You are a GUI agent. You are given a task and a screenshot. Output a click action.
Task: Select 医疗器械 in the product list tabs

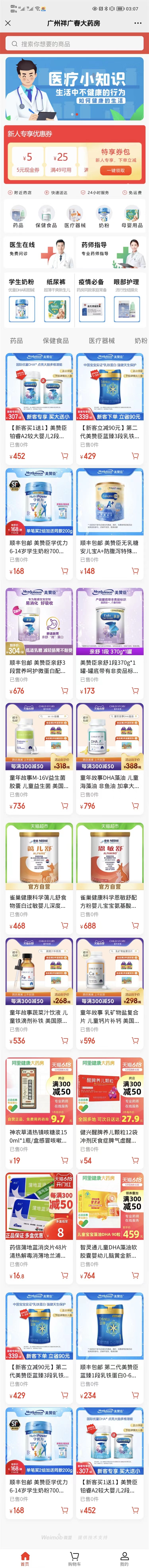pos(101,341)
